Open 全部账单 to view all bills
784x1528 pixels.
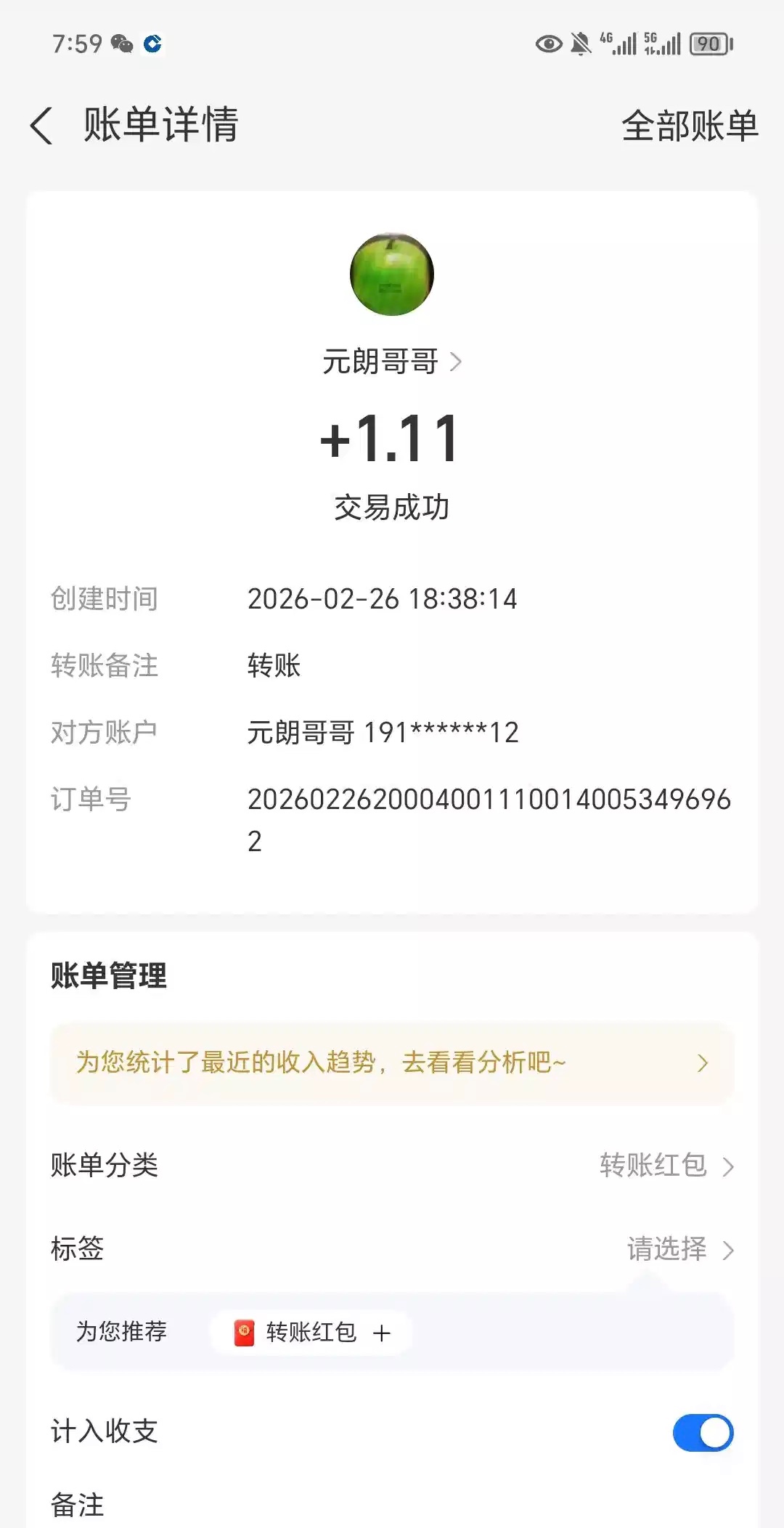(689, 126)
